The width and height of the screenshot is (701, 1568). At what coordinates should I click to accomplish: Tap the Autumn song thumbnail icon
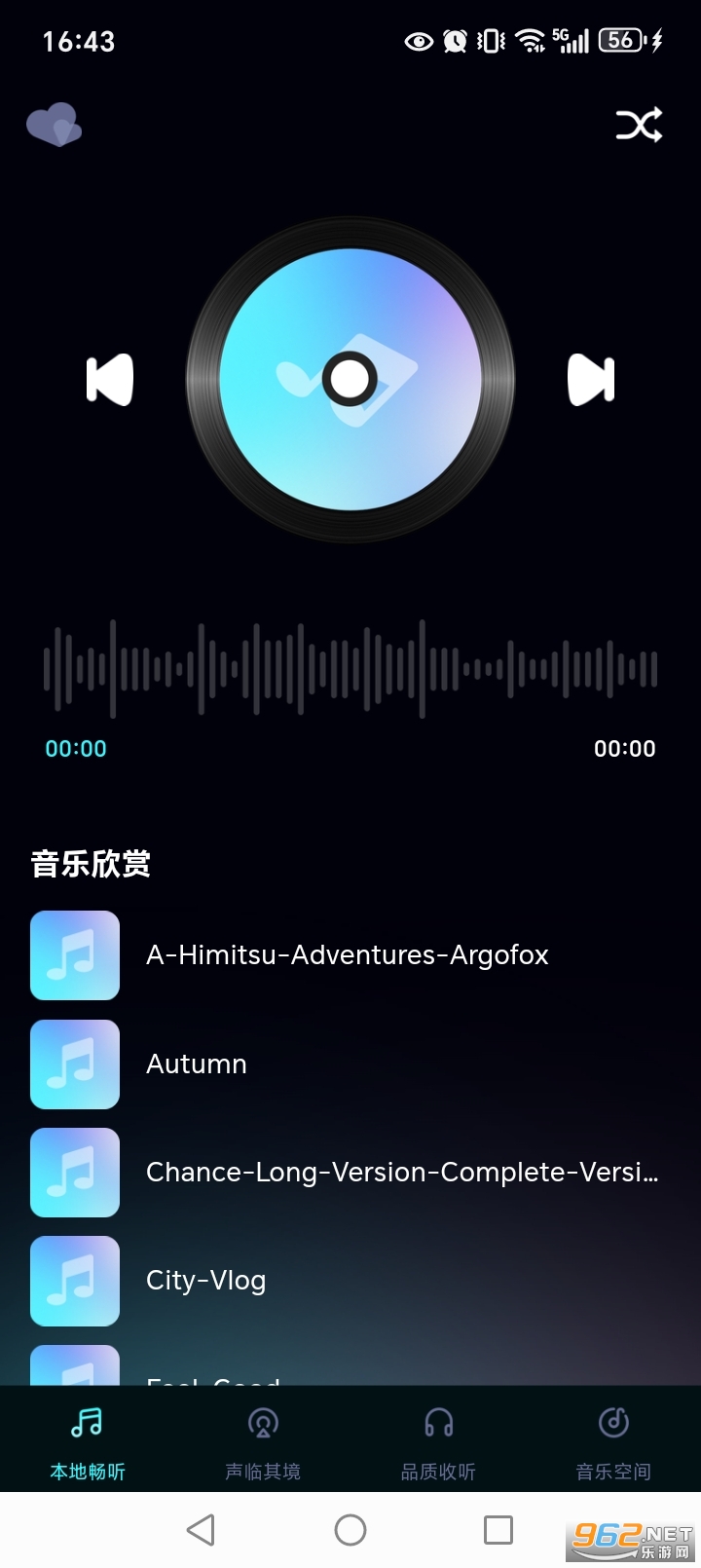(75, 1064)
